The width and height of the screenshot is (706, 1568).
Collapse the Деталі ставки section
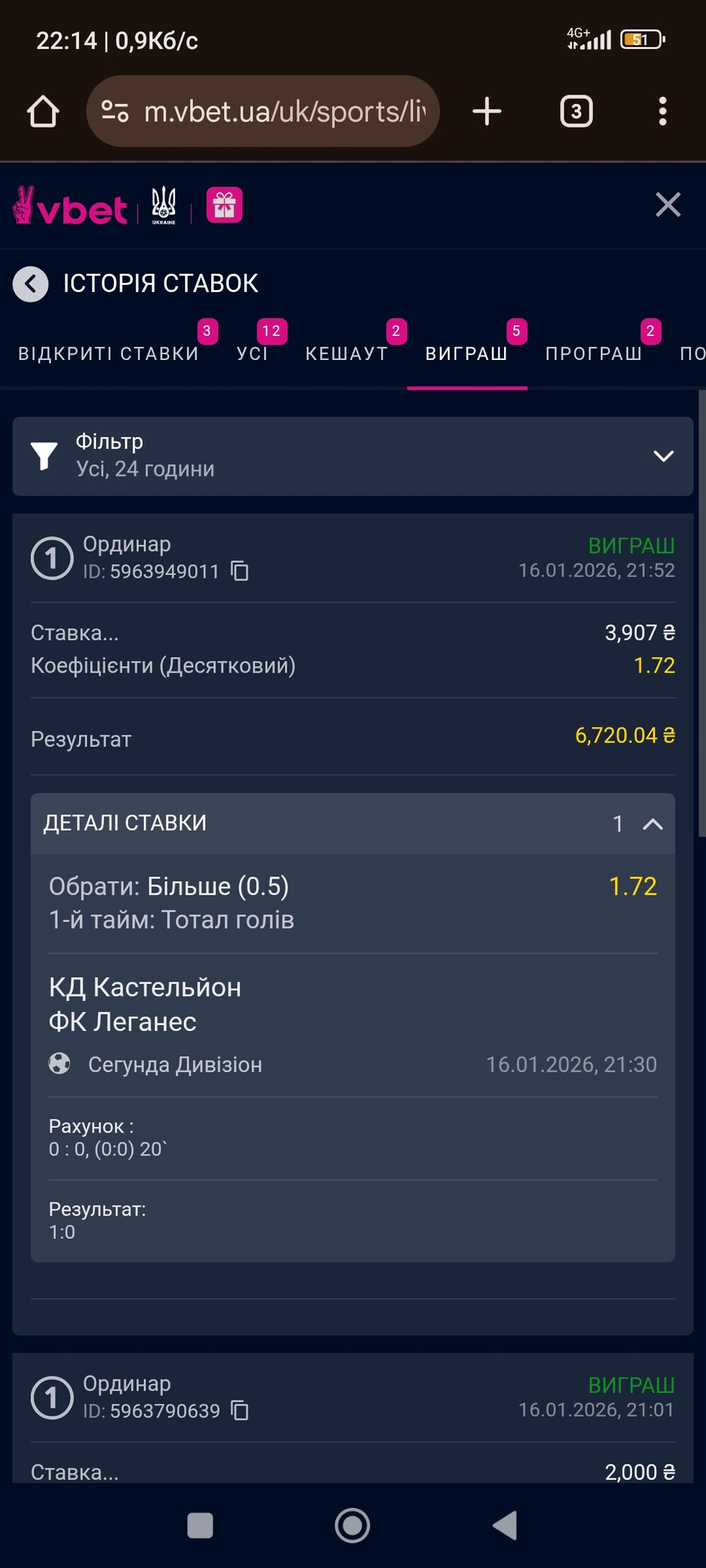(x=652, y=824)
